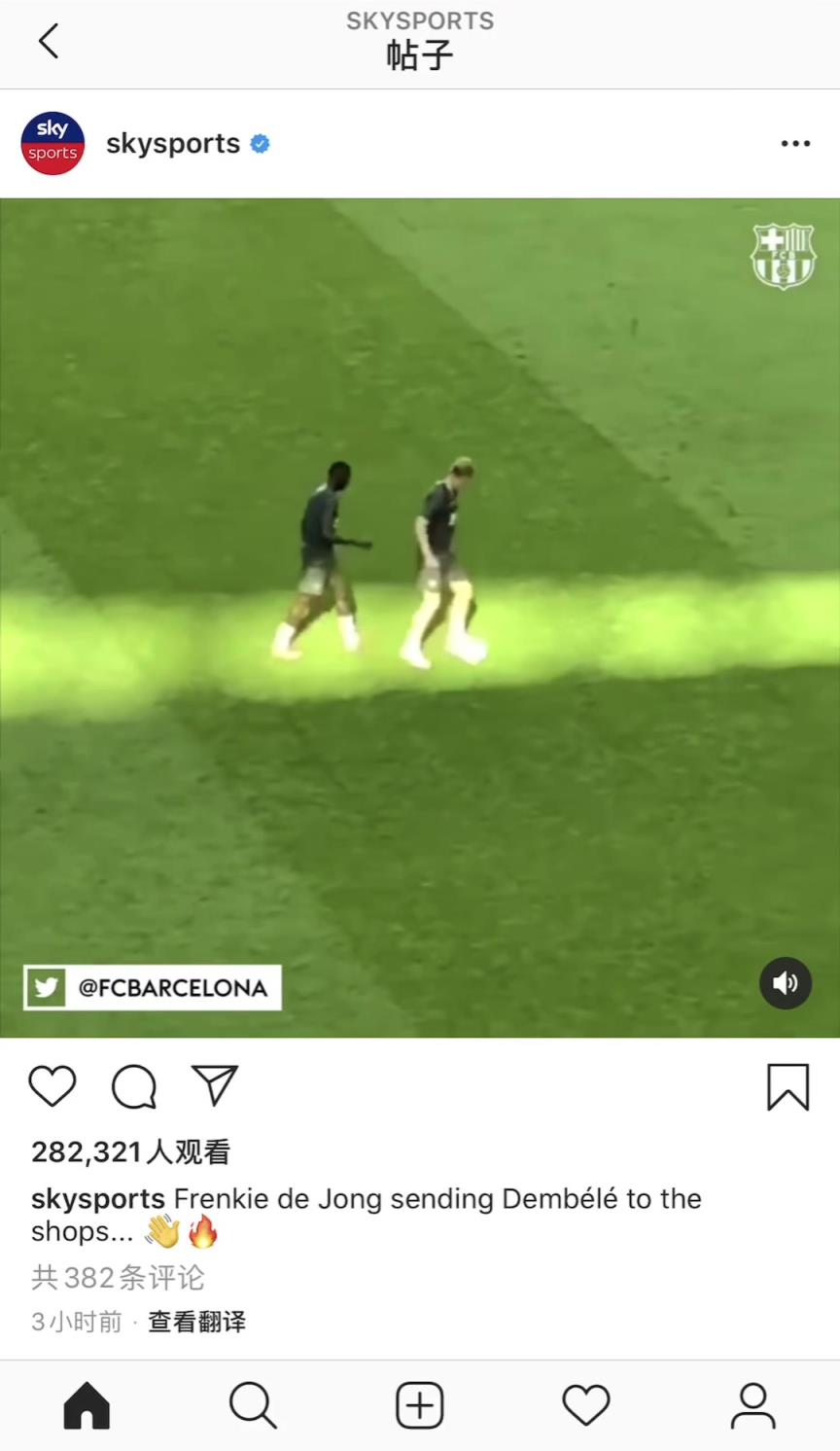
Task: View all 382 comments
Action: coord(118,1277)
